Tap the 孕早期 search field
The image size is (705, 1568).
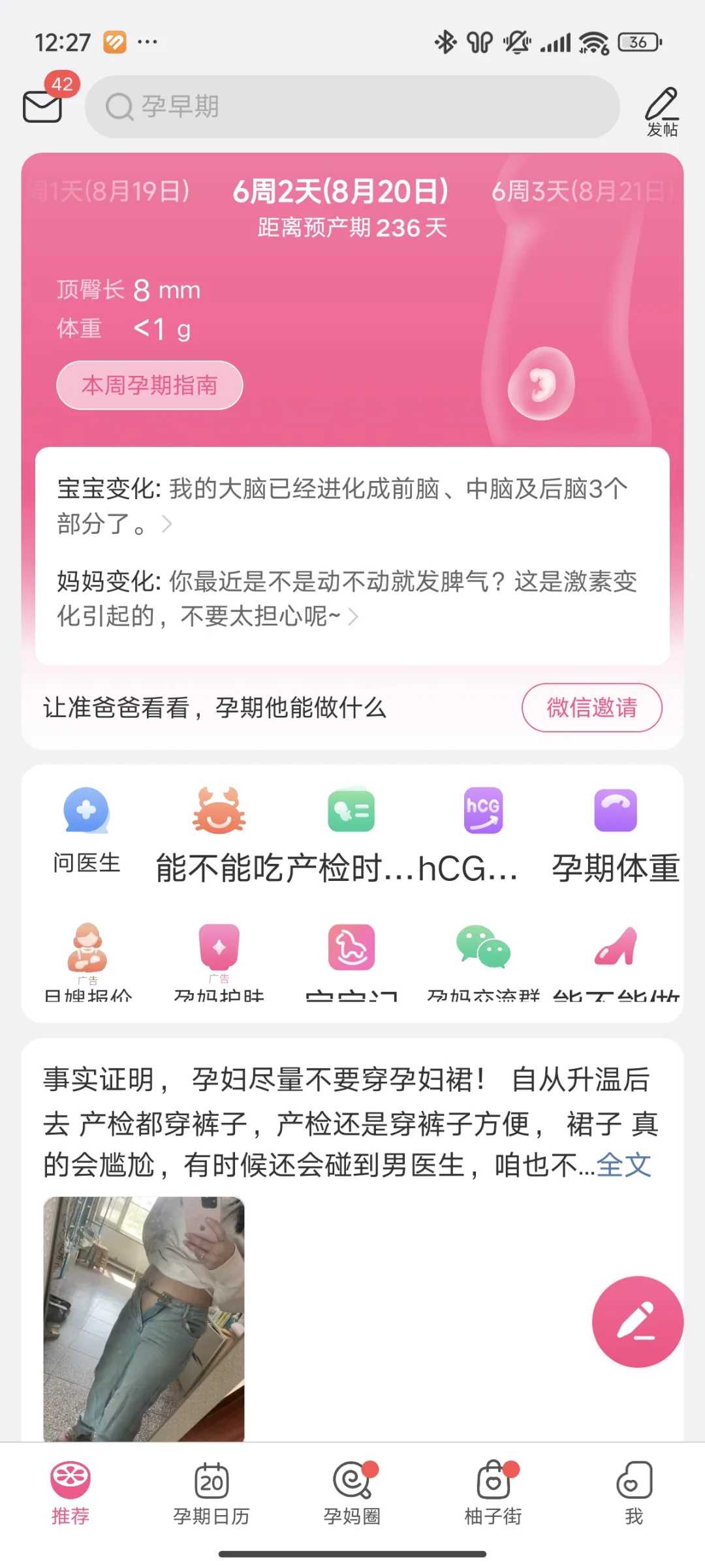tap(352, 106)
